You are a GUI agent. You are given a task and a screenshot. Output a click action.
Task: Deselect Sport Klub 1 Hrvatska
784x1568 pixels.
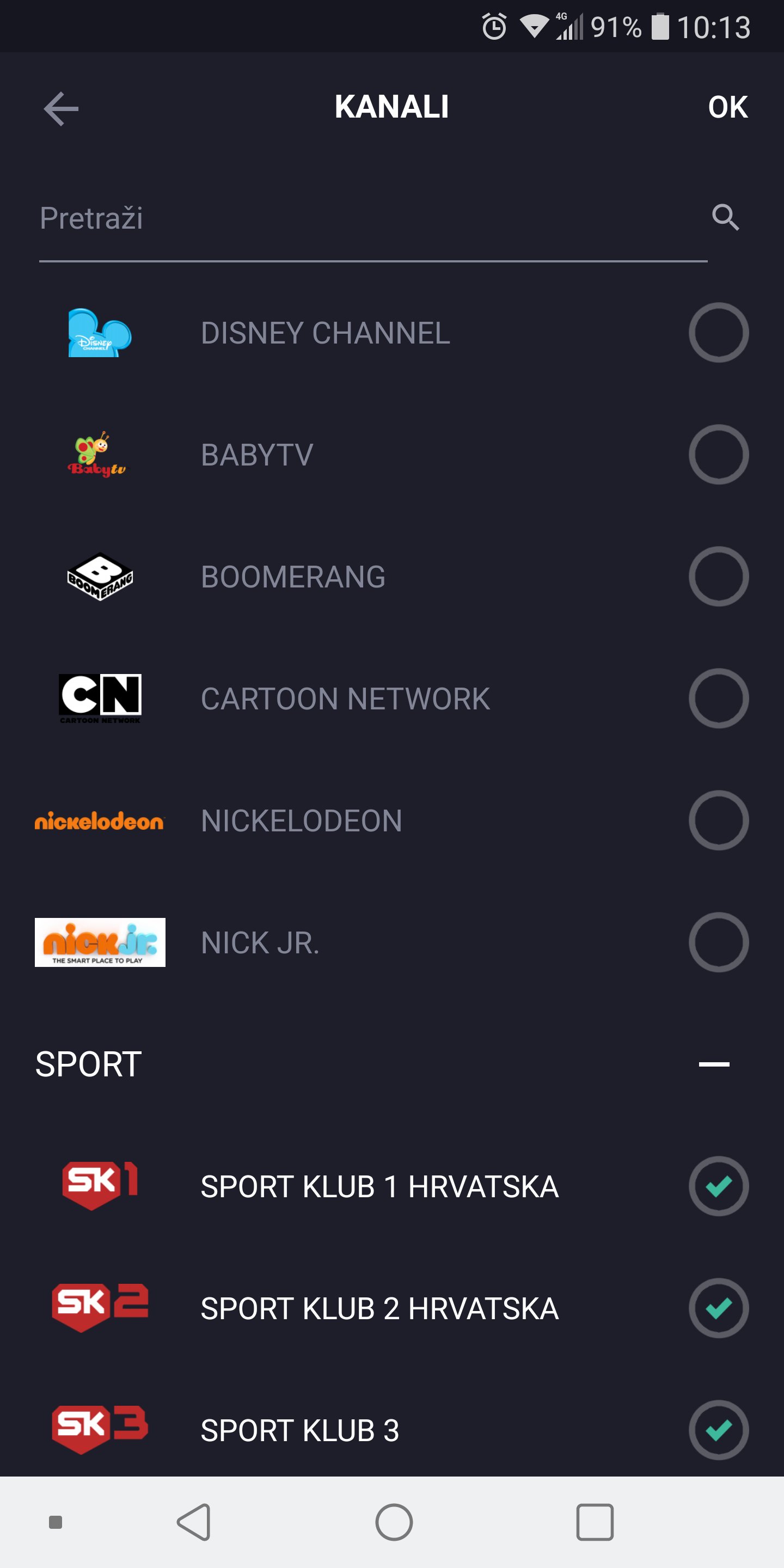(x=719, y=1187)
